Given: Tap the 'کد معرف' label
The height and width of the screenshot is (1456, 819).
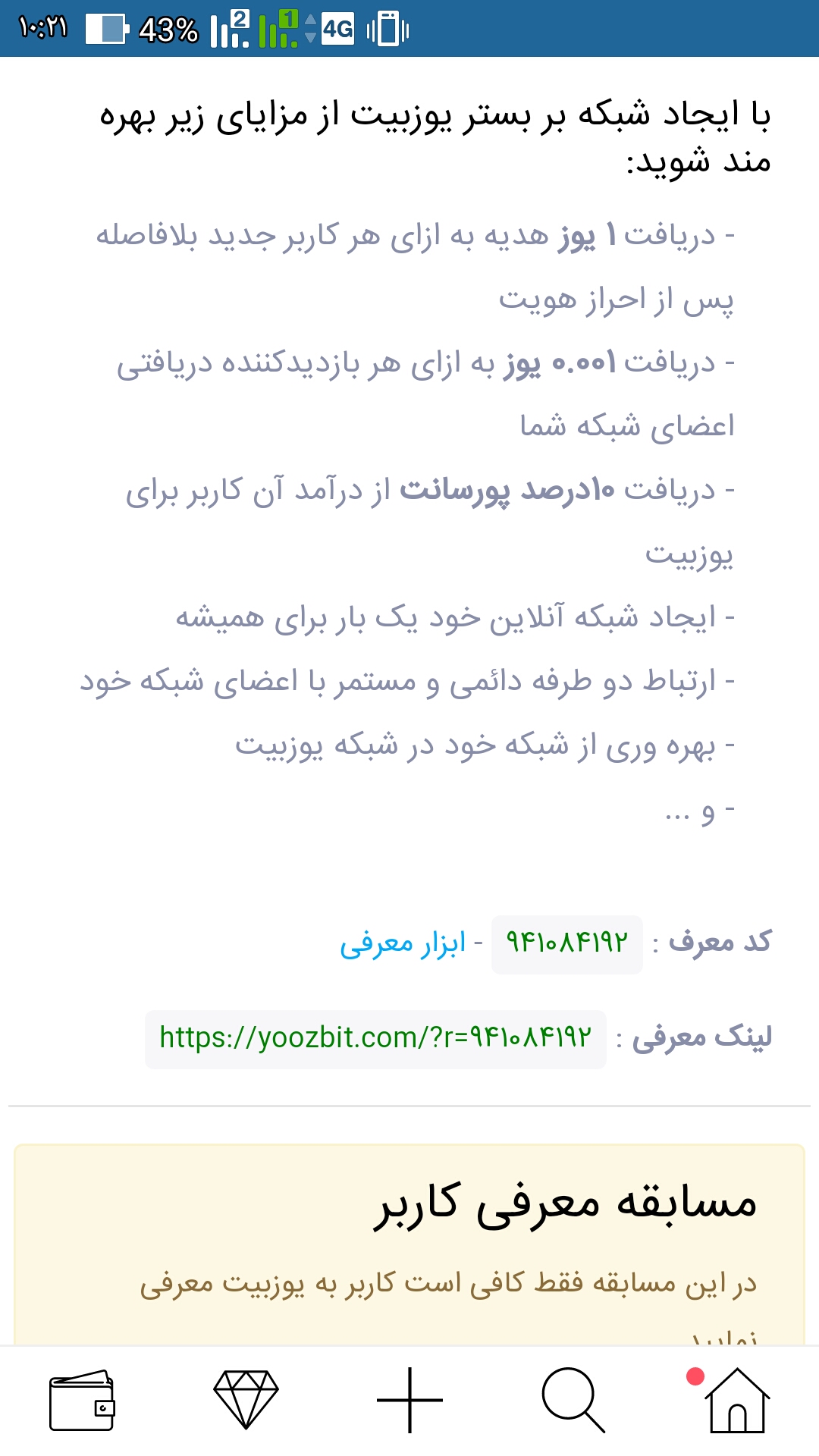Looking at the screenshot, I should [716, 943].
